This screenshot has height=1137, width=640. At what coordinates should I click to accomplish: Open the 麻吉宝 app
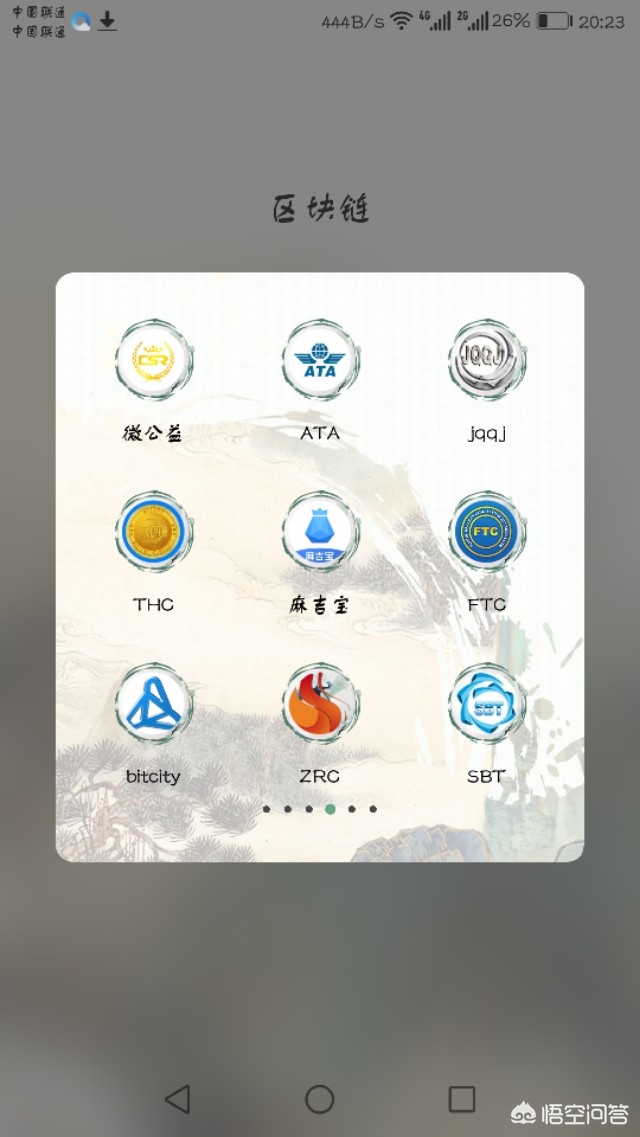tap(320, 532)
